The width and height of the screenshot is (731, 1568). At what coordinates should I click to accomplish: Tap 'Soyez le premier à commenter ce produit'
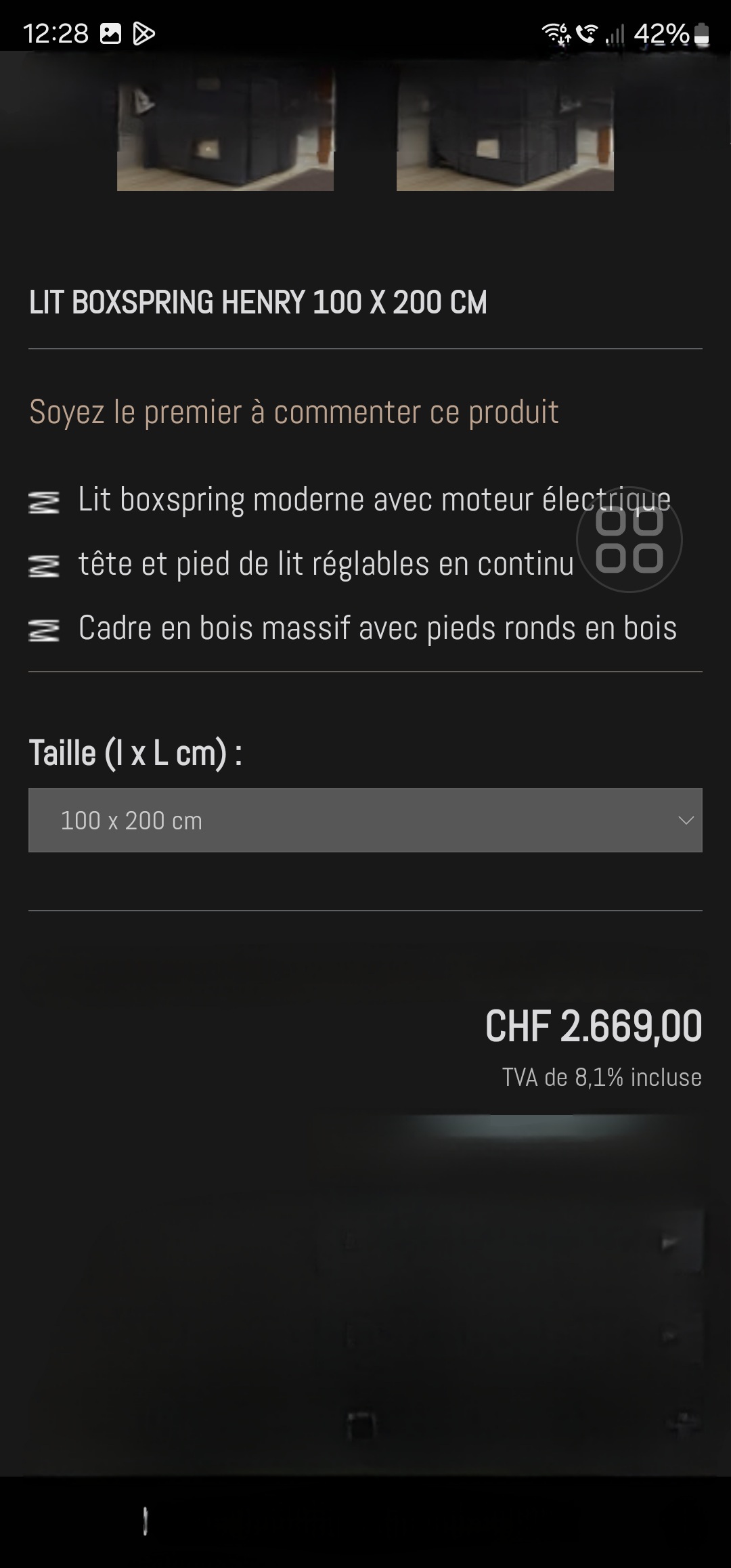tap(294, 412)
